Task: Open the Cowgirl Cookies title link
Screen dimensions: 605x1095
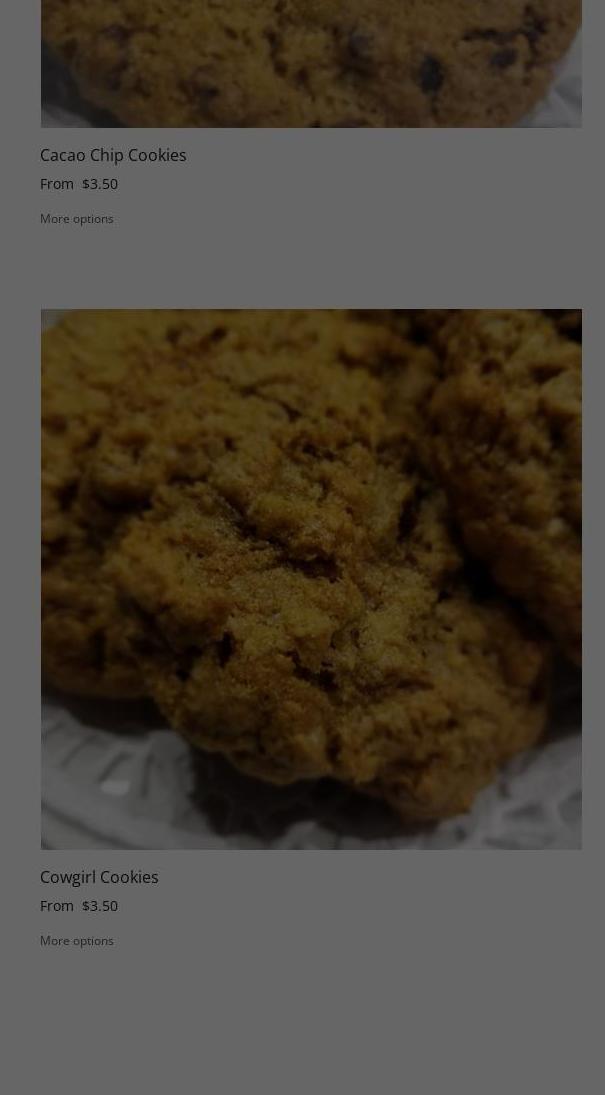Action: click(x=99, y=877)
